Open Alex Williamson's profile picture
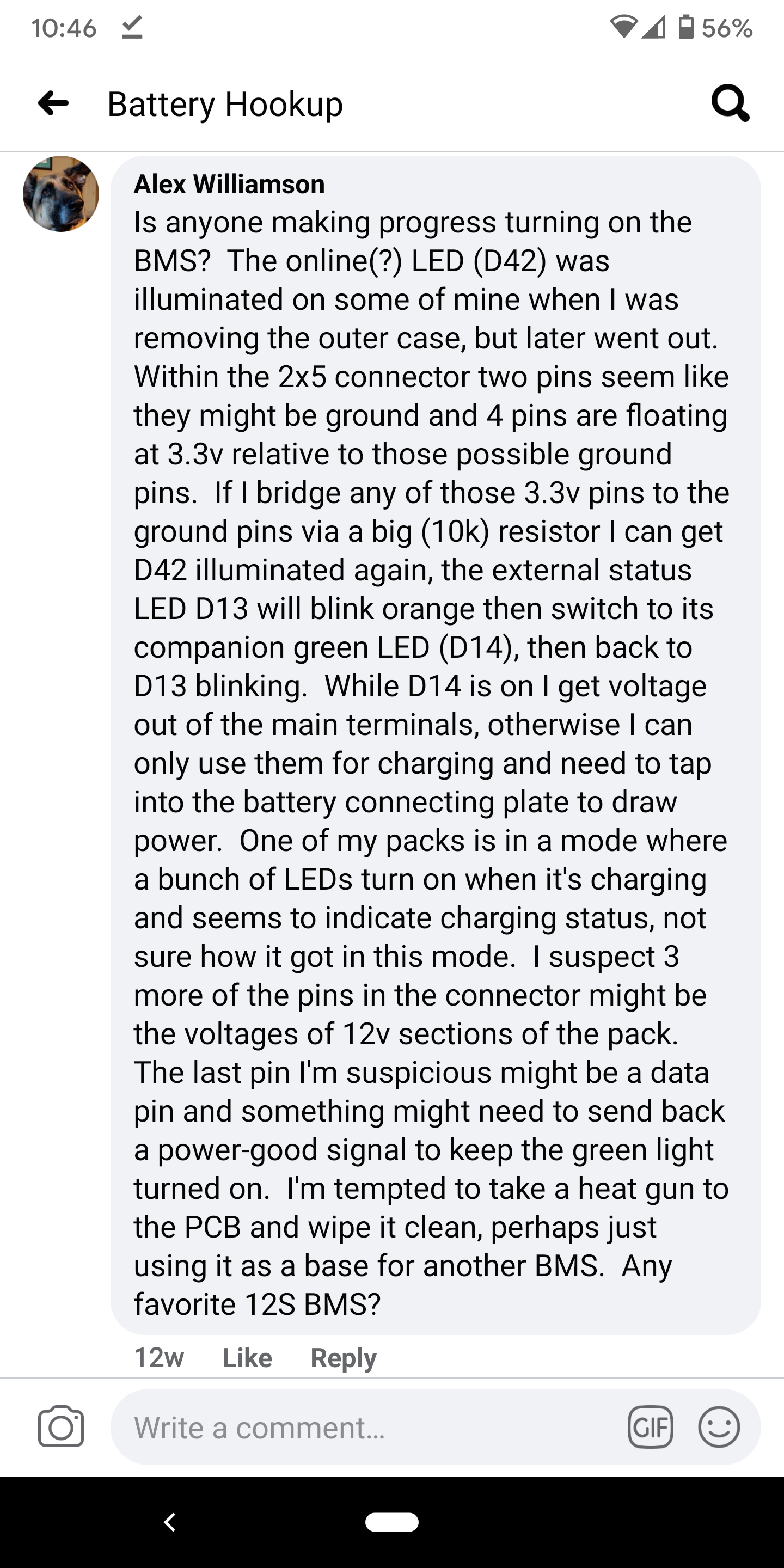This screenshot has width=784, height=1568. pyautogui.click(x=61, y=194)
